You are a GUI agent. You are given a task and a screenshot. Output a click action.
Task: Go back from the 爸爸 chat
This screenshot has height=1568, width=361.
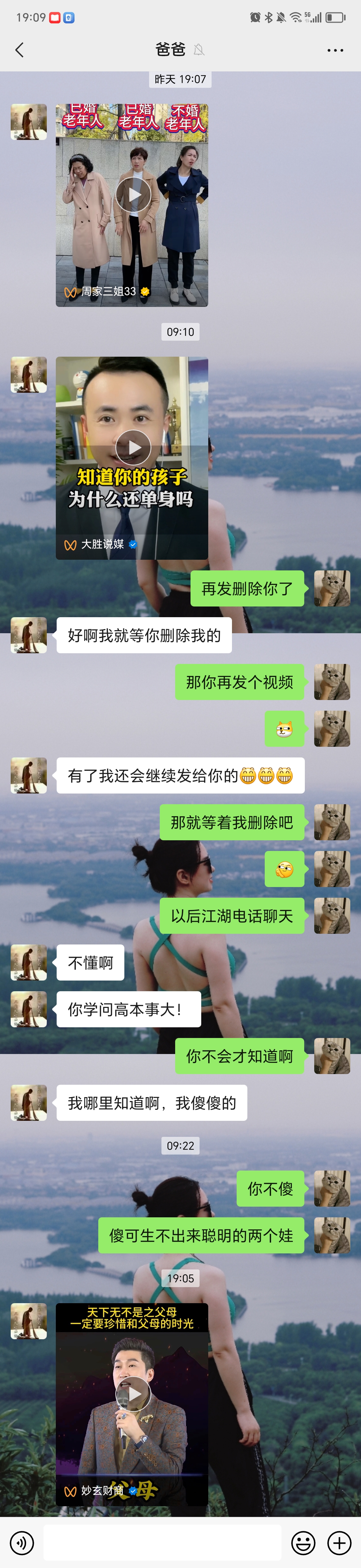pyautogui.click(x=19, y=50)
